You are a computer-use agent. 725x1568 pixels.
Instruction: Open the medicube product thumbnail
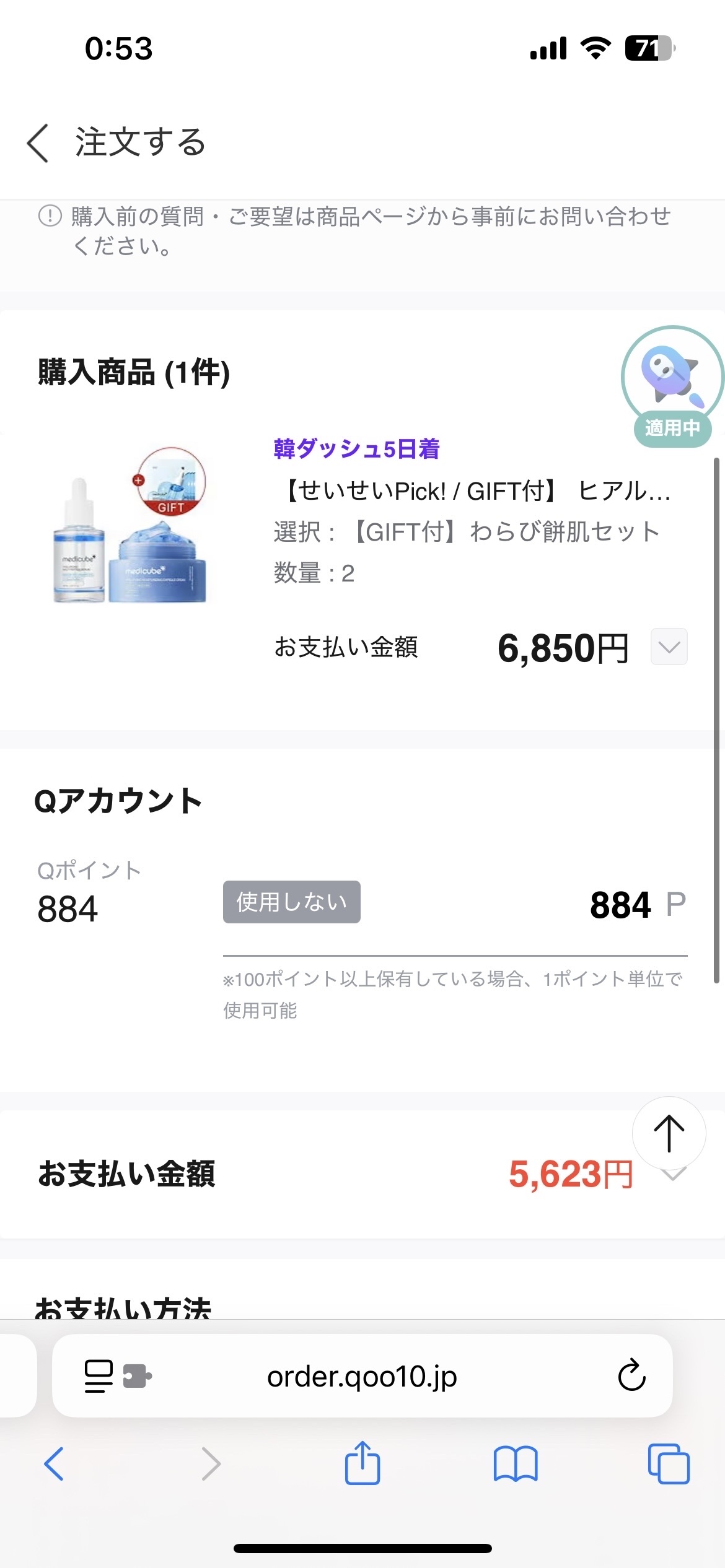pyautogui.click(x=130, y=525)
